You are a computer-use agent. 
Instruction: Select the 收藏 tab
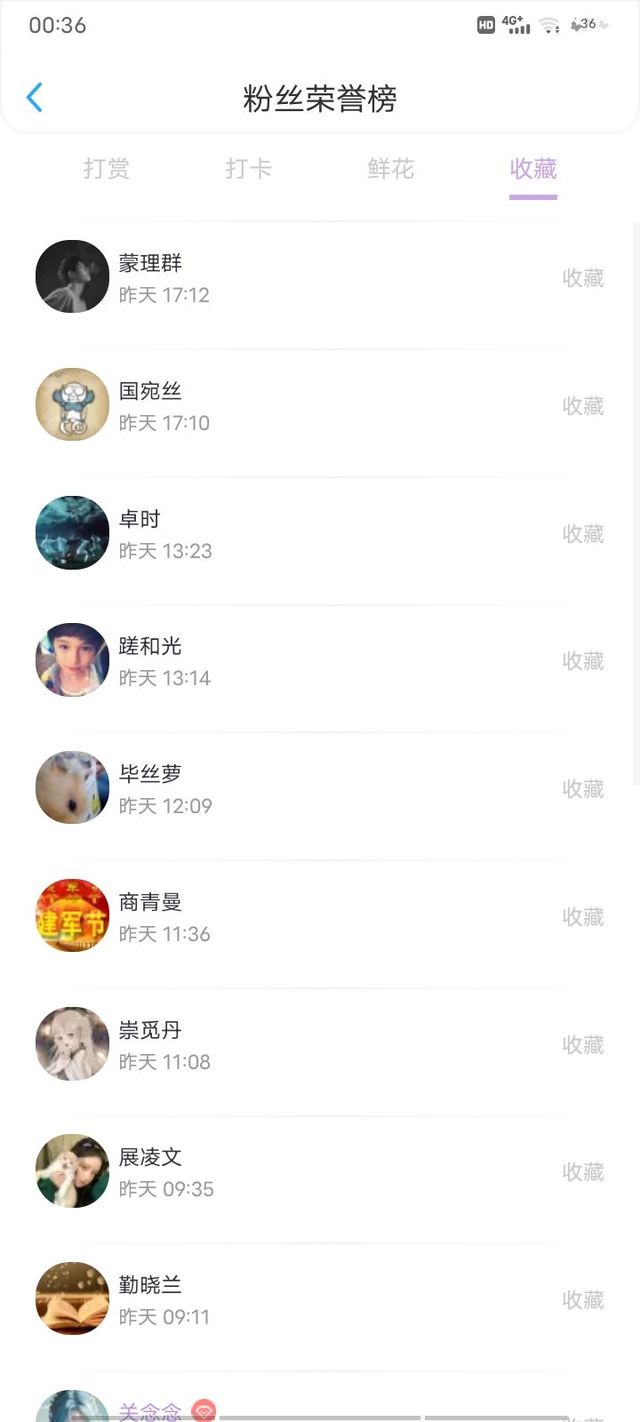click(533, 169)
